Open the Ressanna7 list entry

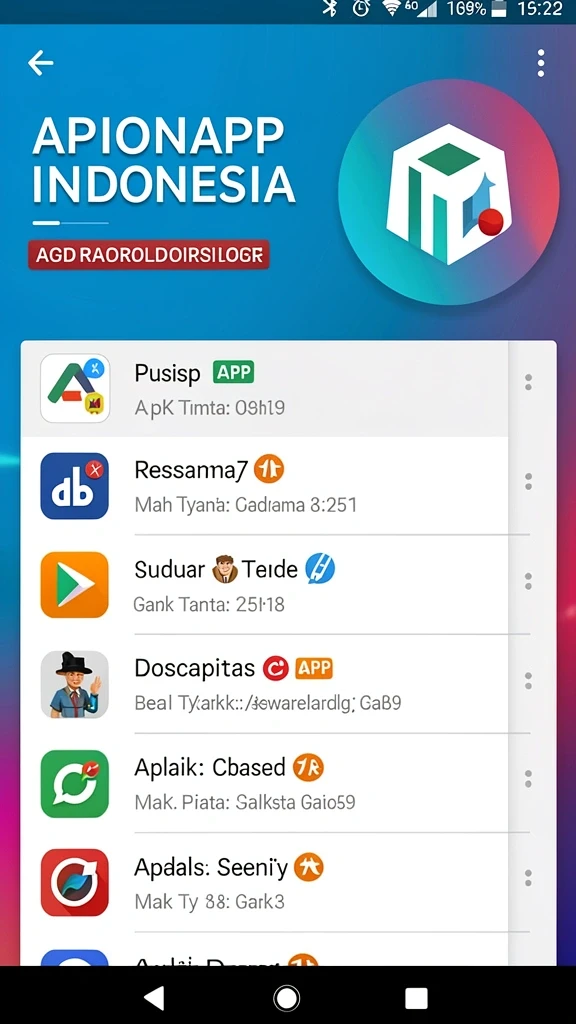pos(264,486)
